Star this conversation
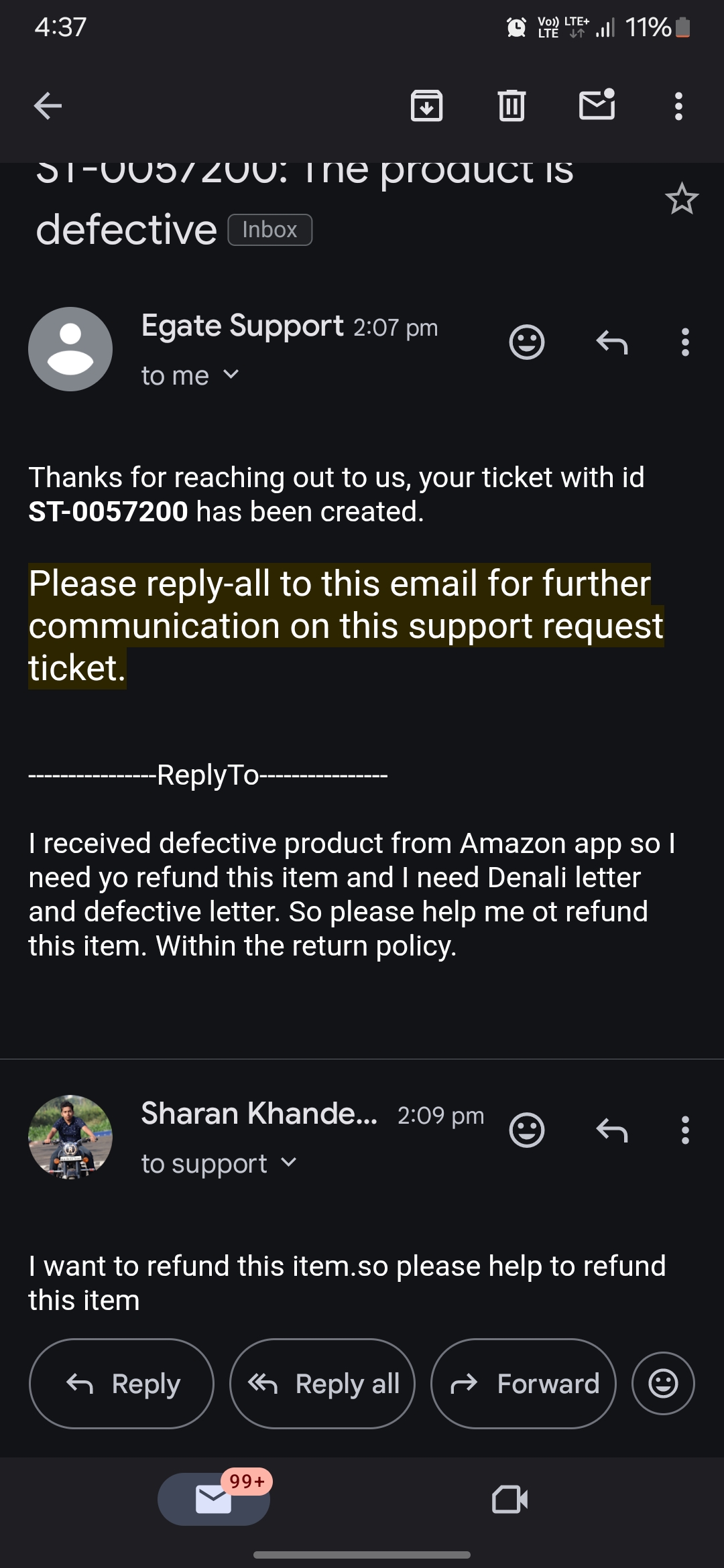Image resolution: width=724 pixels, height=1568 pixels. point(682,199)
